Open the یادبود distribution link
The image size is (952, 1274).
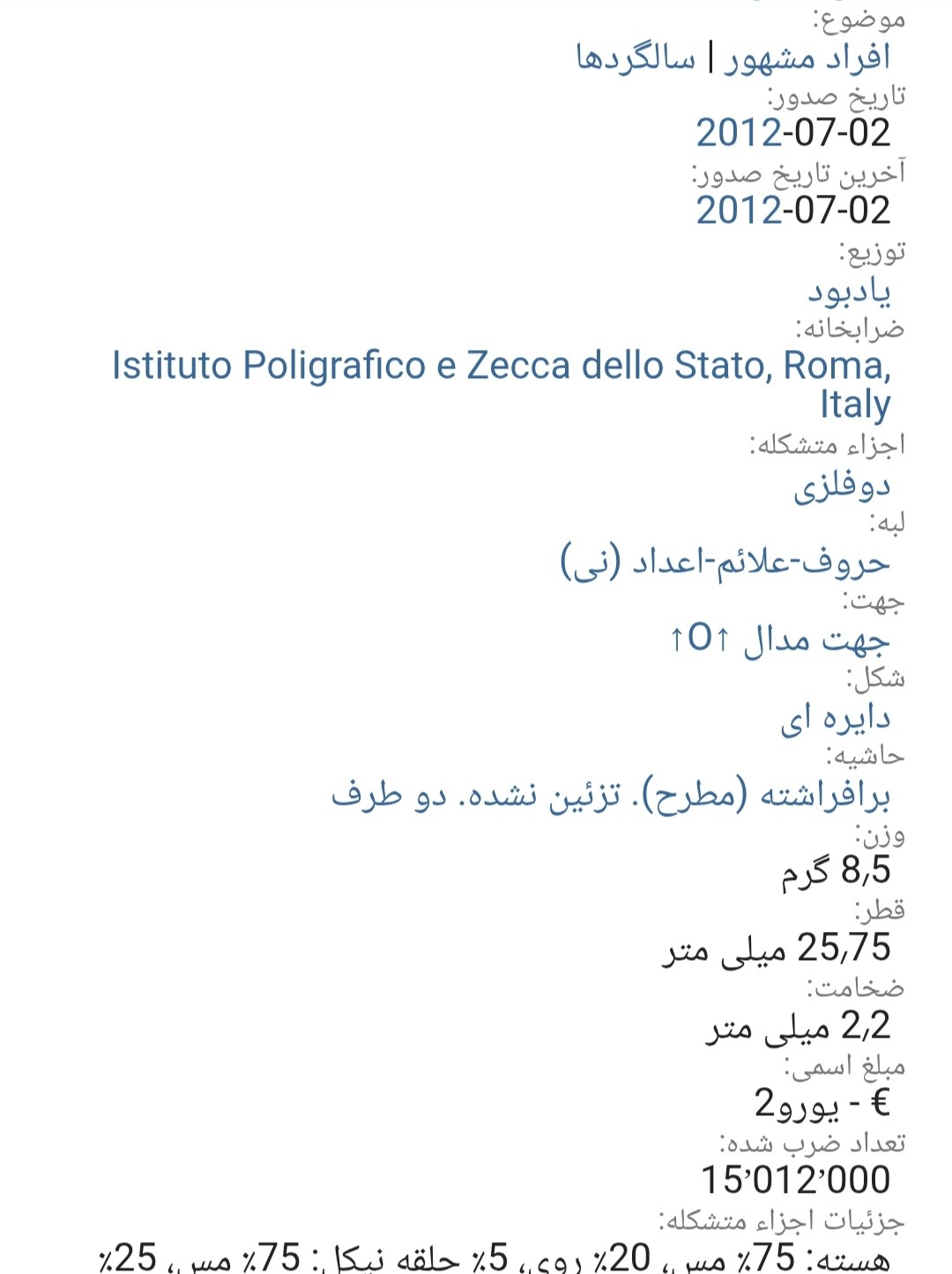click(x=849, y=290)
